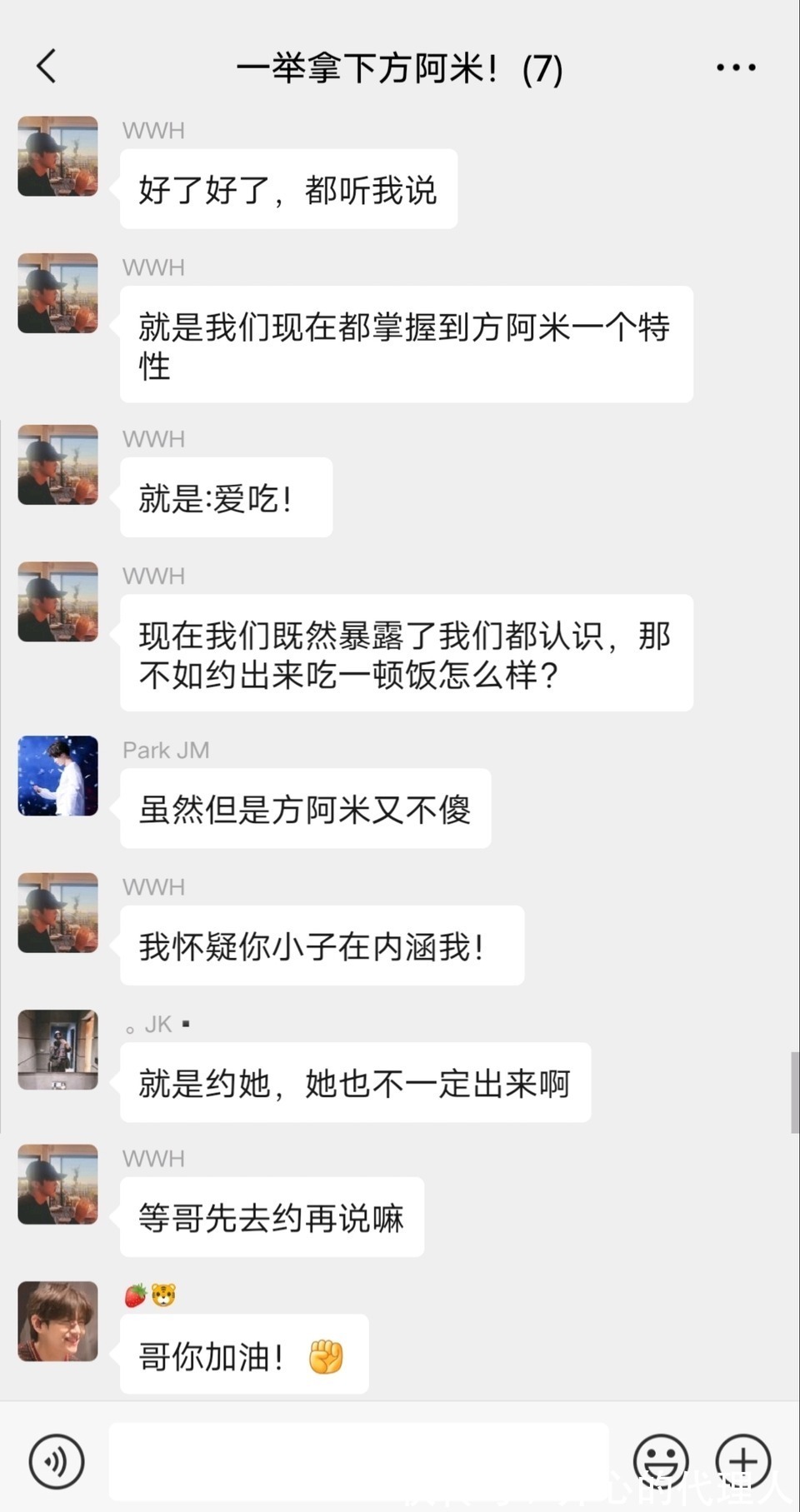Click the bubble 哥你加油! with fist emoji
The image size is (800, 1512).
click(242, 1355)
